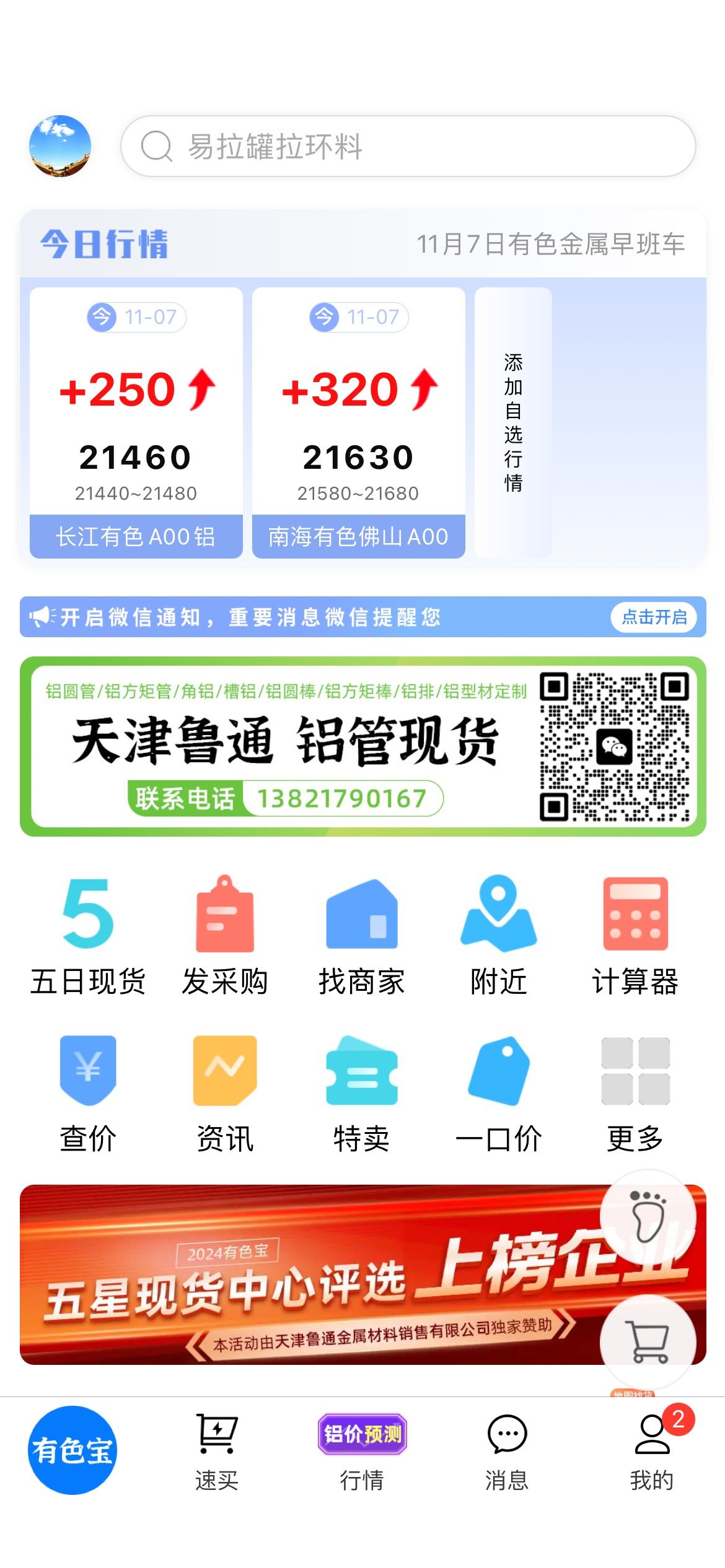Screen dimensions: 725x1568
Task: Open the 天津鲁通 铝管现货 ad banner
Action: 363,746
